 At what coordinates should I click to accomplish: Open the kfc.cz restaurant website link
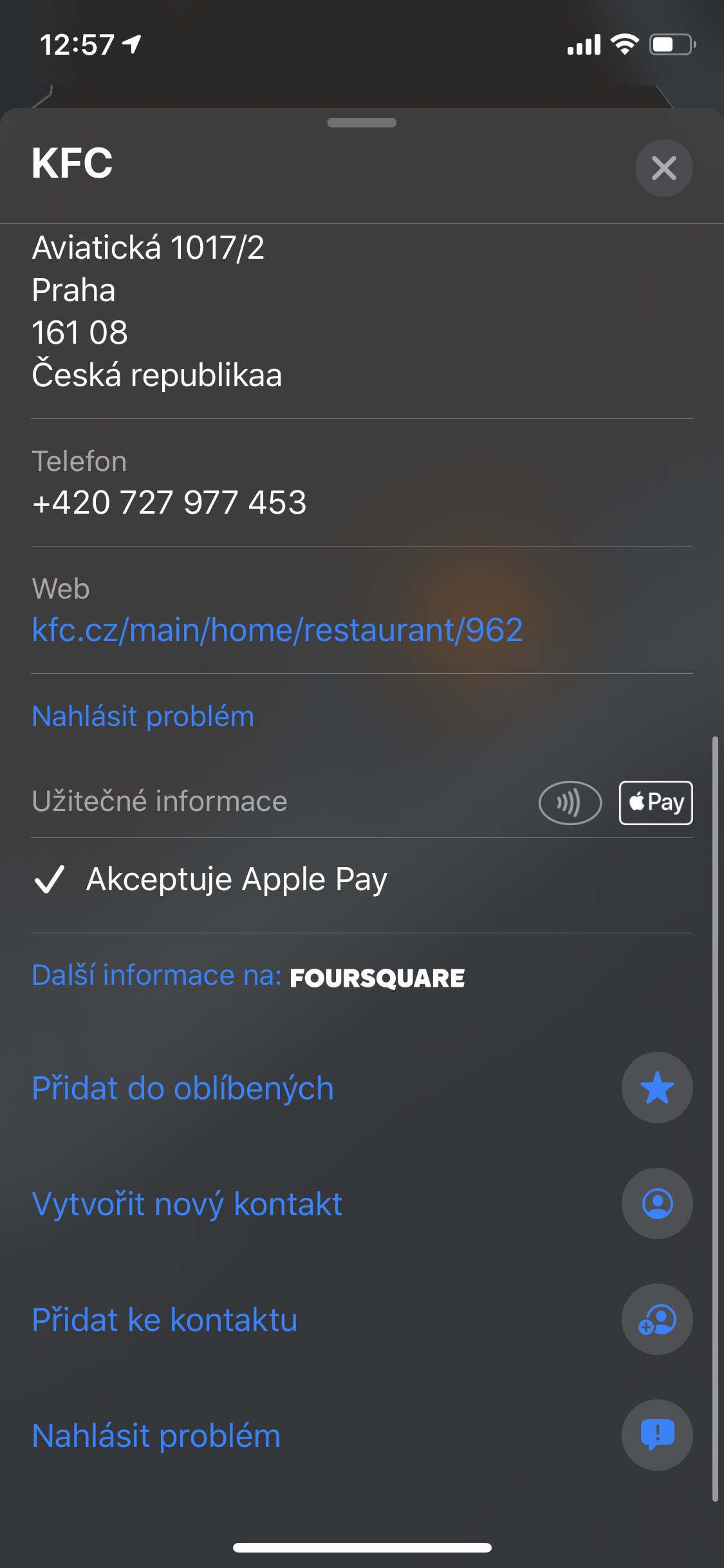click(277, 630)
